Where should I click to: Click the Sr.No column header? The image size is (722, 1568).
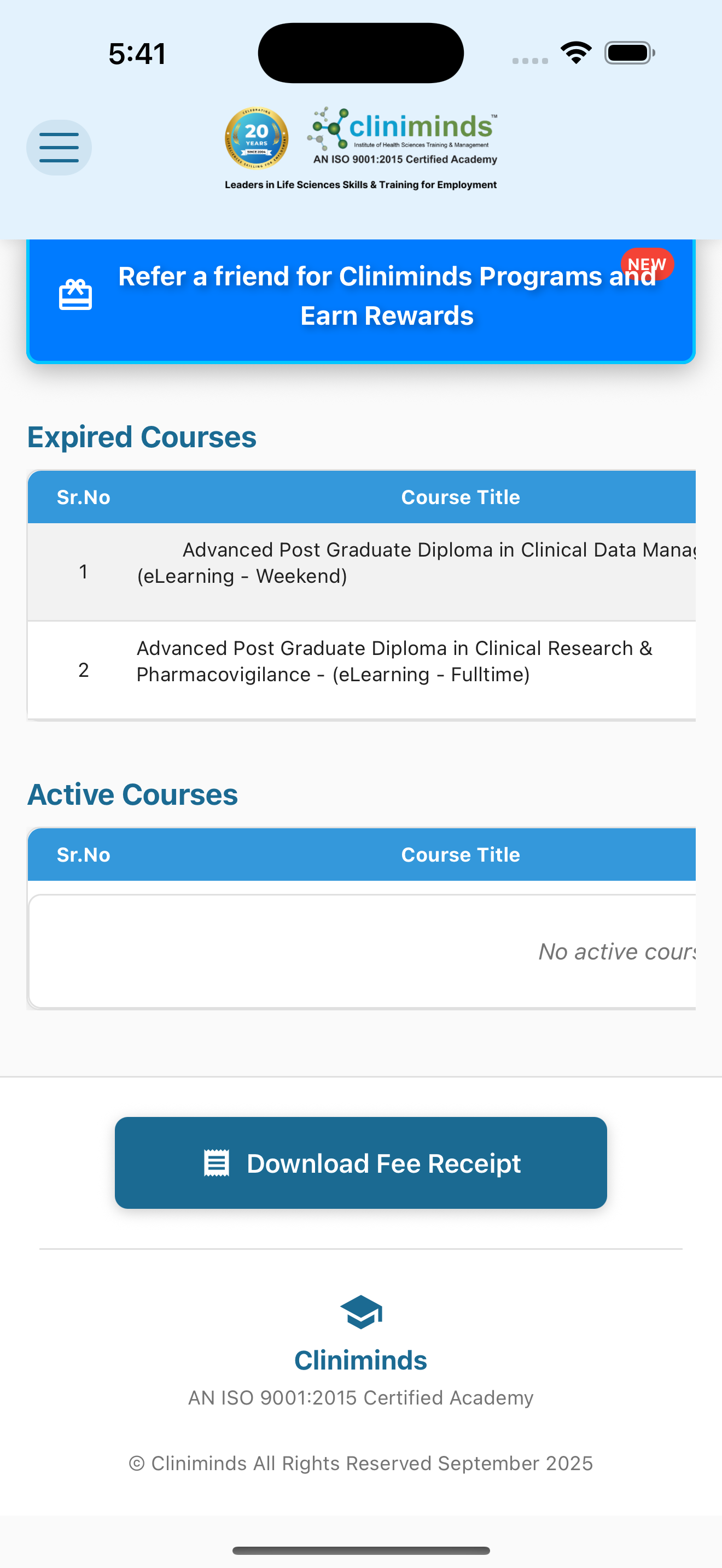pyautogui.click(x=83, y=496)
